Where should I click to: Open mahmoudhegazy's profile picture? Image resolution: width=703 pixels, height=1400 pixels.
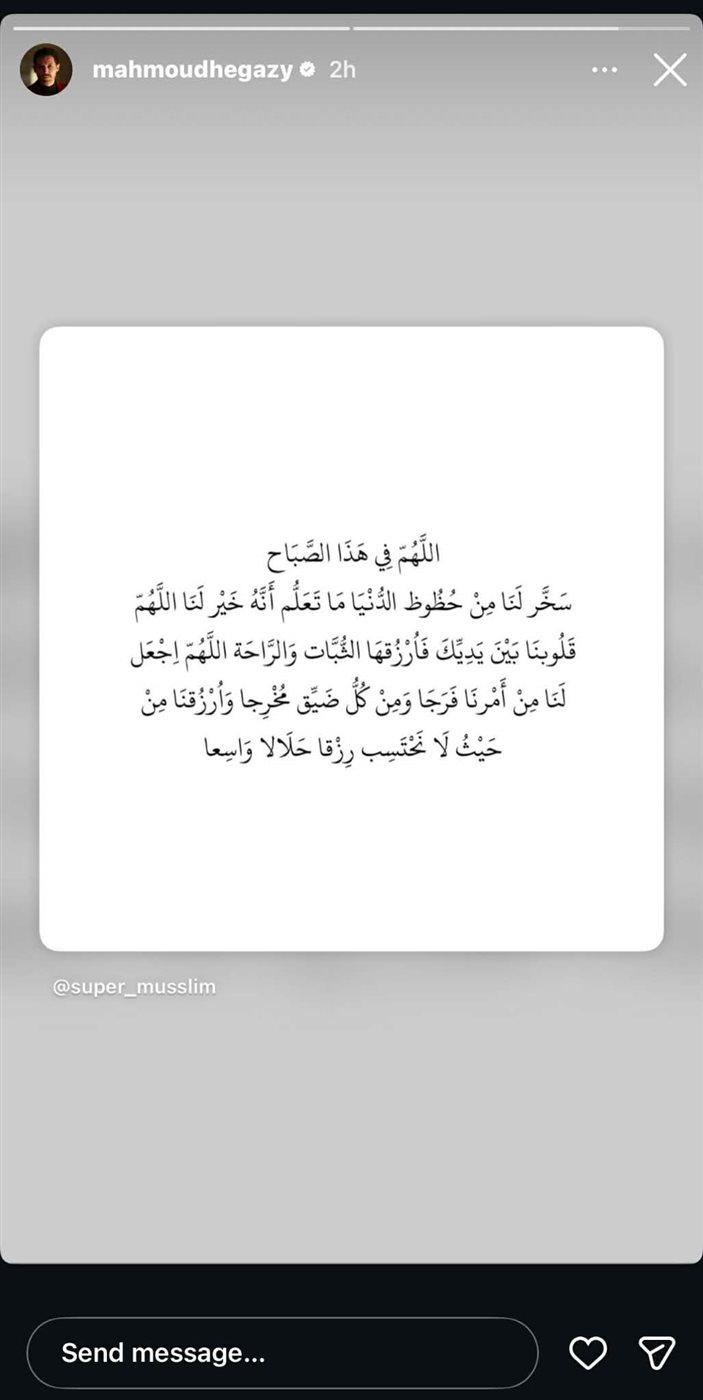click(x=46, y=70)
